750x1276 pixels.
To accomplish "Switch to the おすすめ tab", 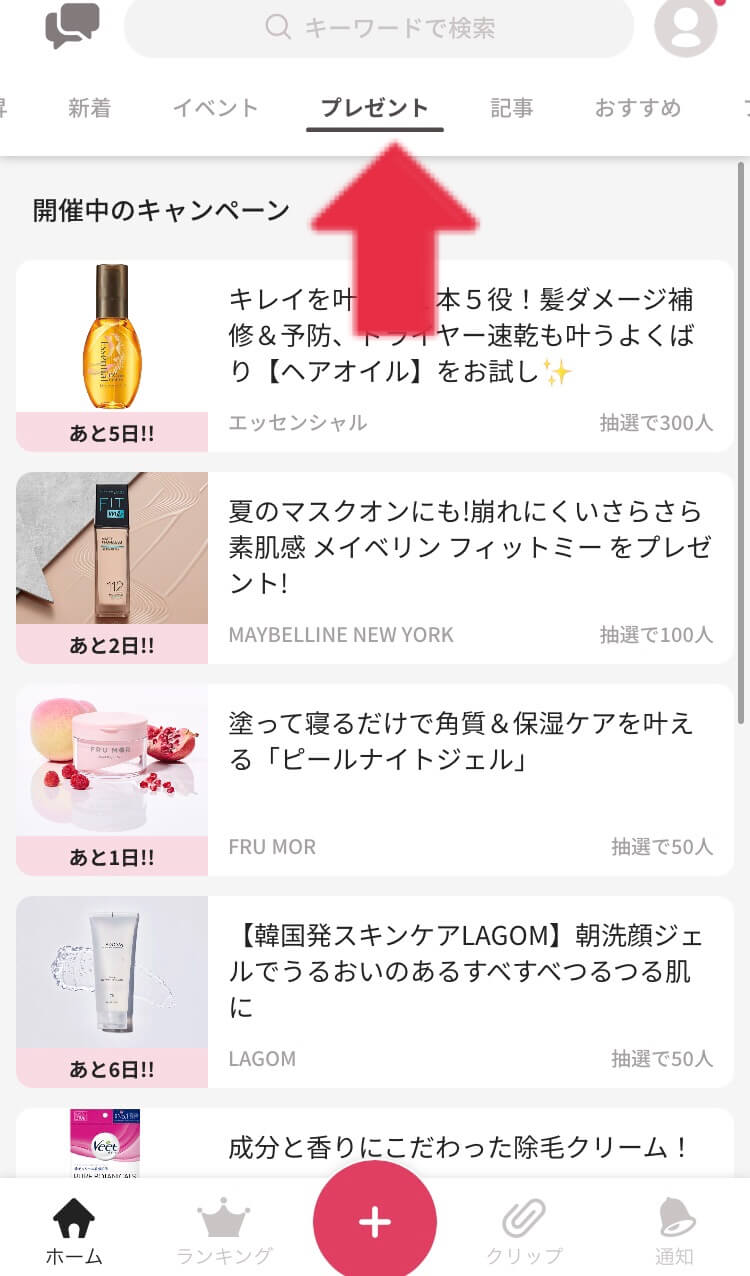I will click(638, 108).
